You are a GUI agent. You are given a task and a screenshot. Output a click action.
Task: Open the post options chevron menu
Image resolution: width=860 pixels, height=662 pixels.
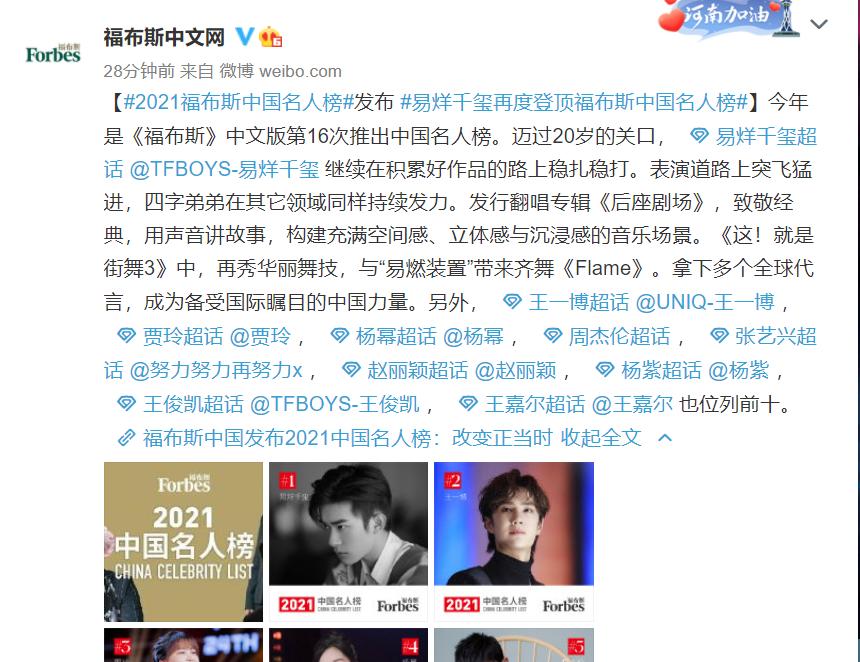click(x=819, y=24)
